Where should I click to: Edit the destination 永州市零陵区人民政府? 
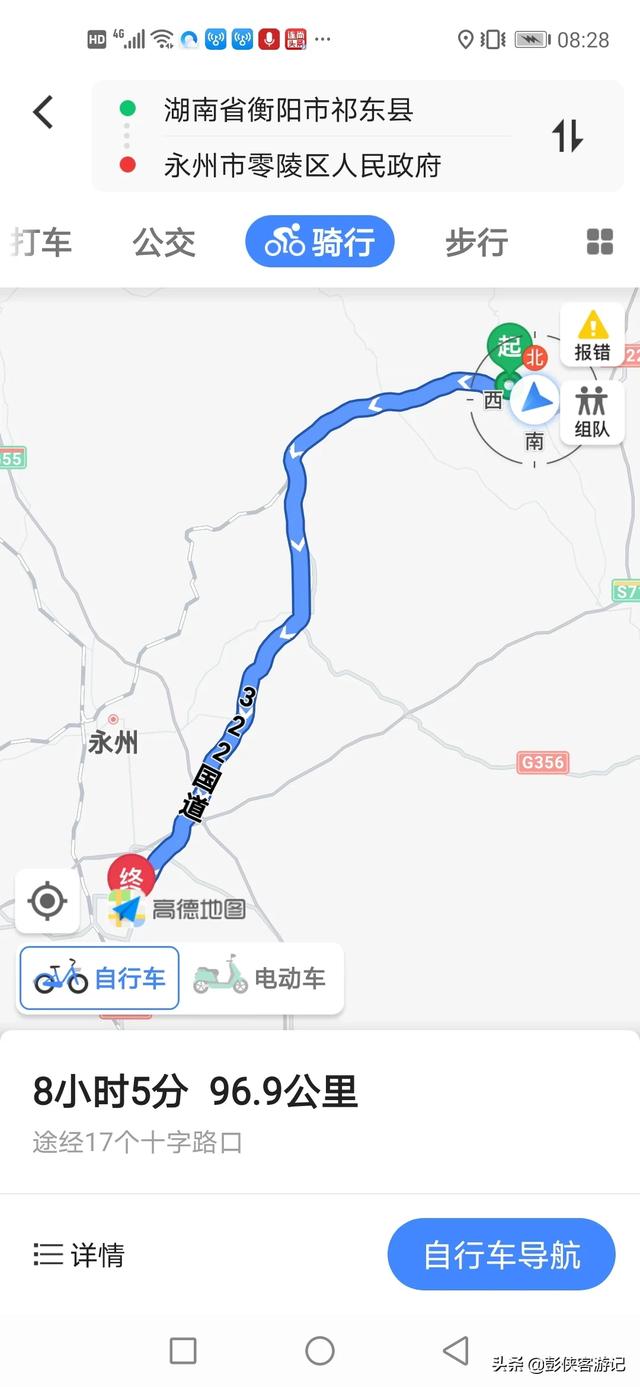pyautogui.click(x=302, y=165)
